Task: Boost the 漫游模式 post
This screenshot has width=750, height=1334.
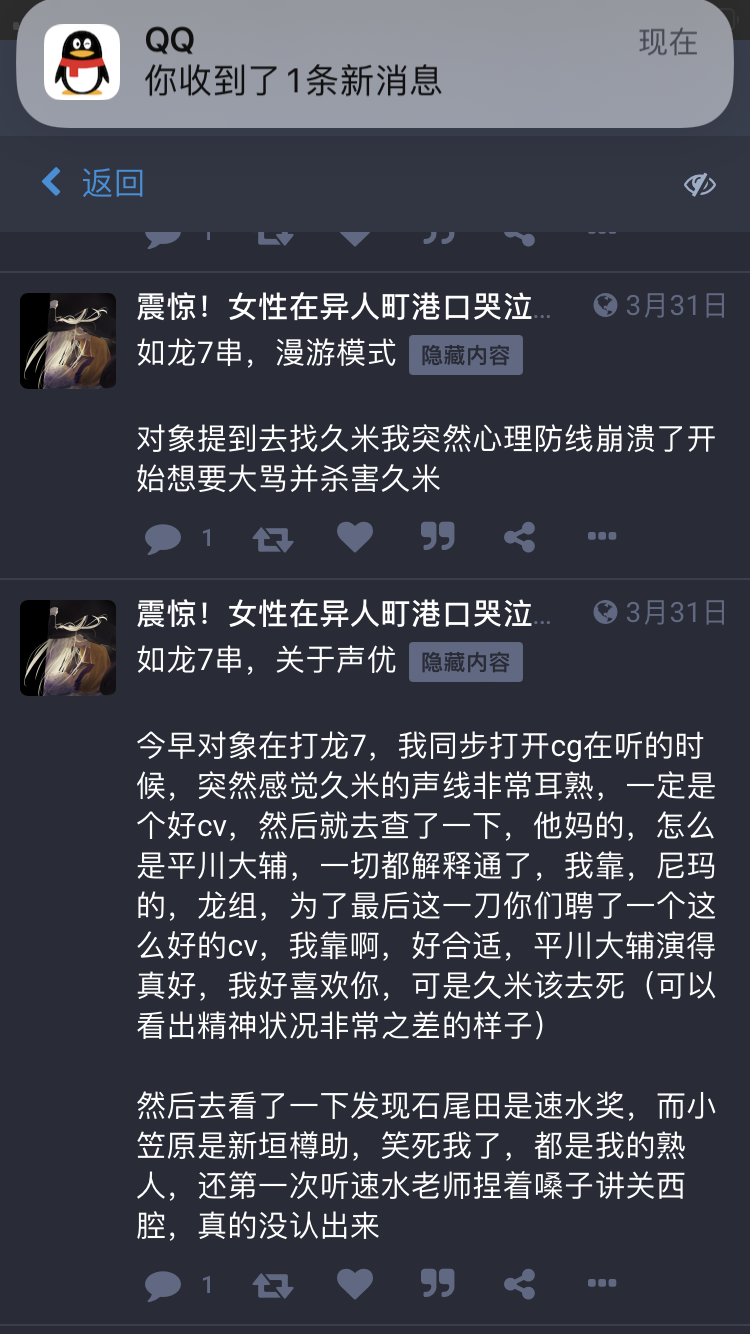Action: pos(272,538)
